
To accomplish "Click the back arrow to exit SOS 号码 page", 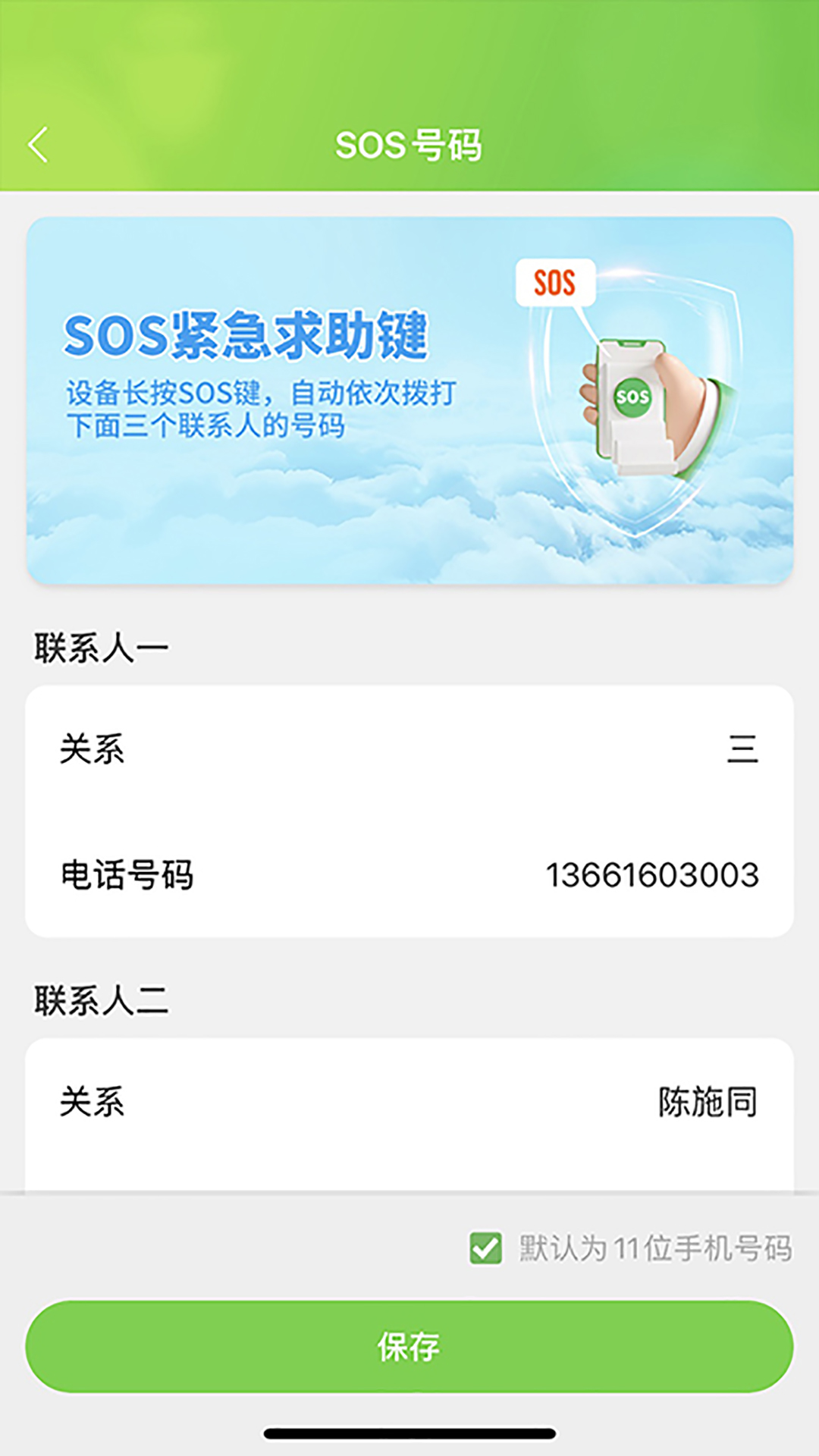I will click(37, 143).
